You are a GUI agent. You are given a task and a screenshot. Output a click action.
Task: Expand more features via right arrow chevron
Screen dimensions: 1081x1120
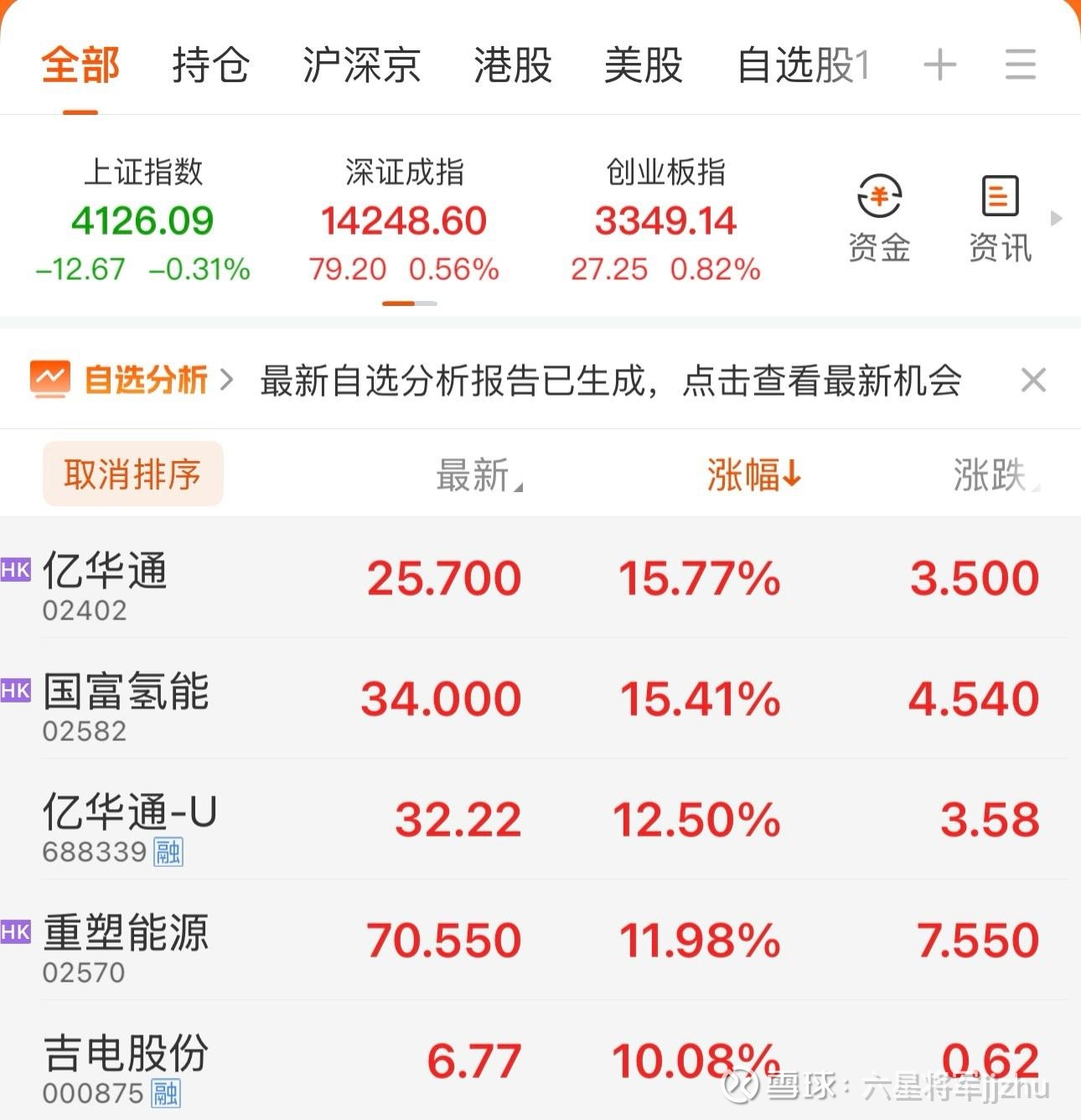click(1055, 218)
